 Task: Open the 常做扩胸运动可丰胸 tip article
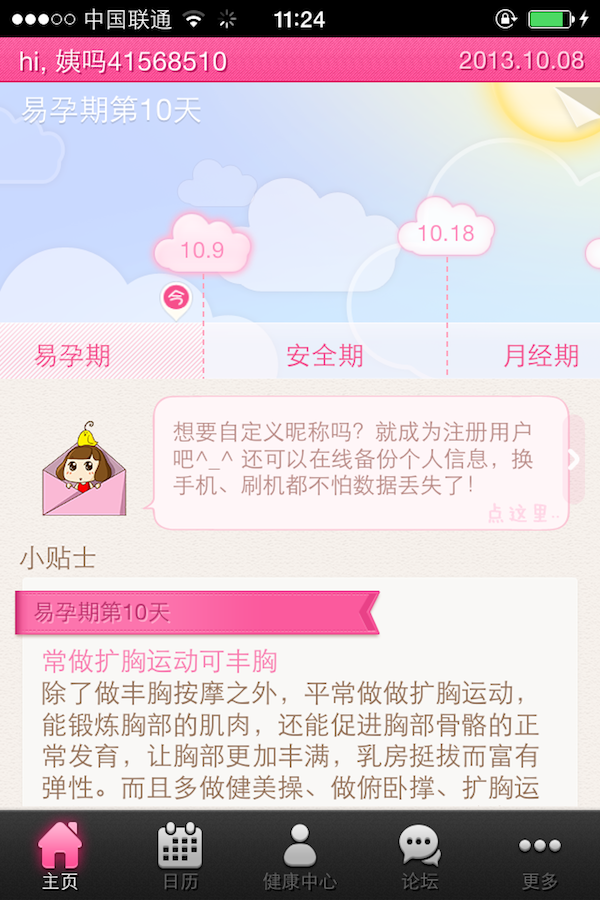(x=160, y=661)
